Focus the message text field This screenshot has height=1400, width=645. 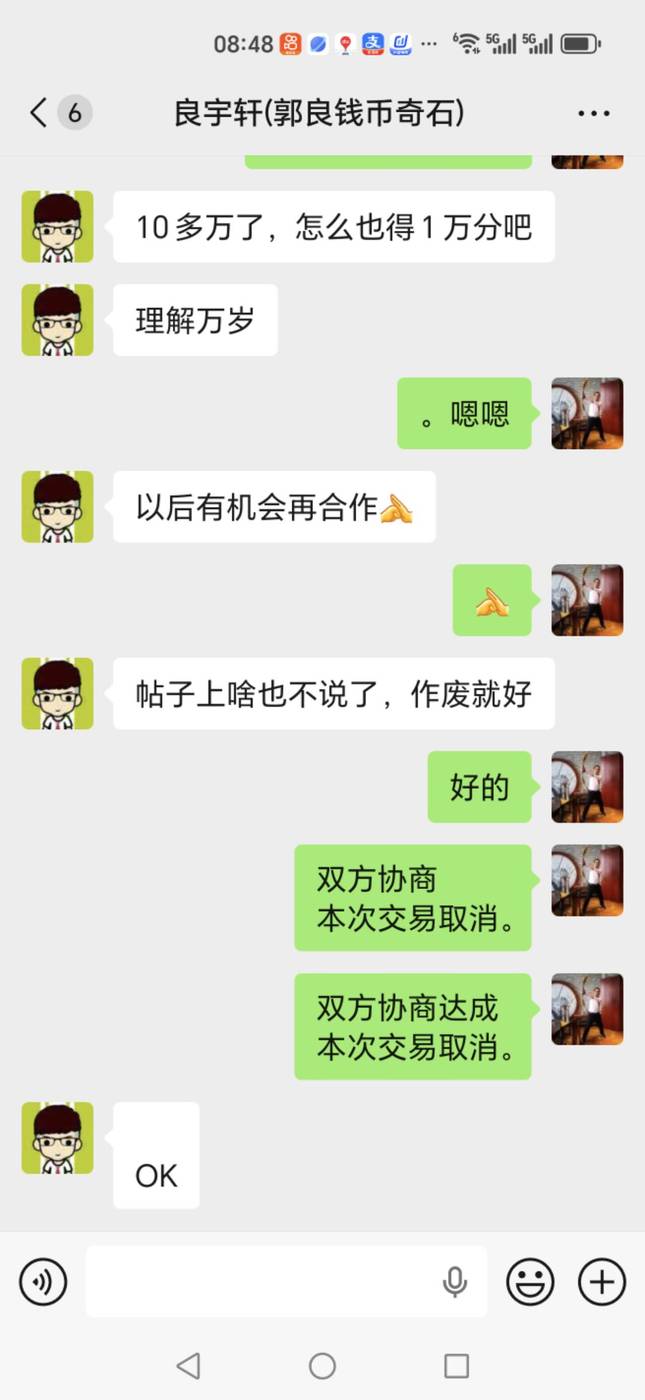coord(260,1282)
